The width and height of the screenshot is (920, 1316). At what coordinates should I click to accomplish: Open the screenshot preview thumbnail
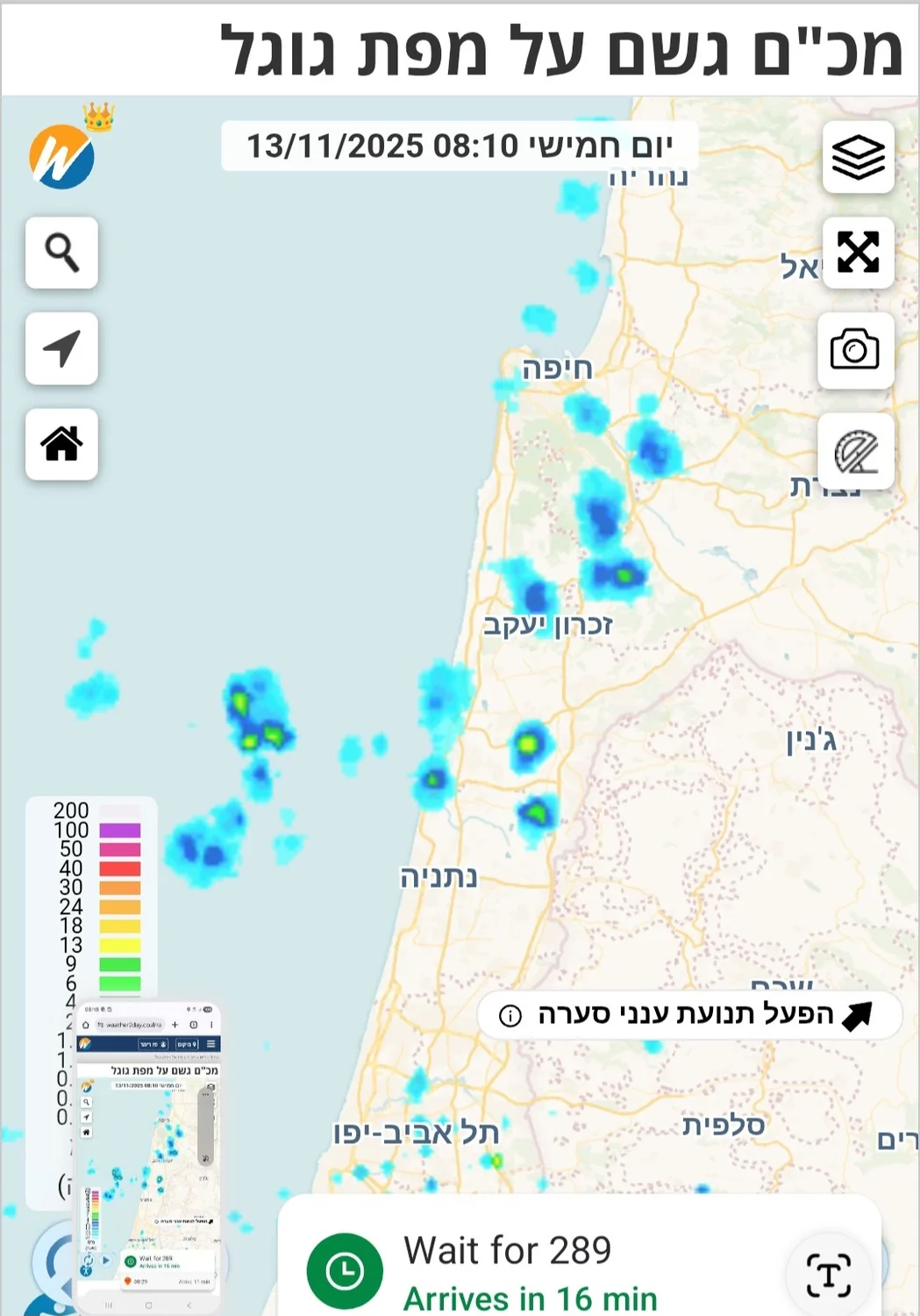click(x=147, y=1158)
